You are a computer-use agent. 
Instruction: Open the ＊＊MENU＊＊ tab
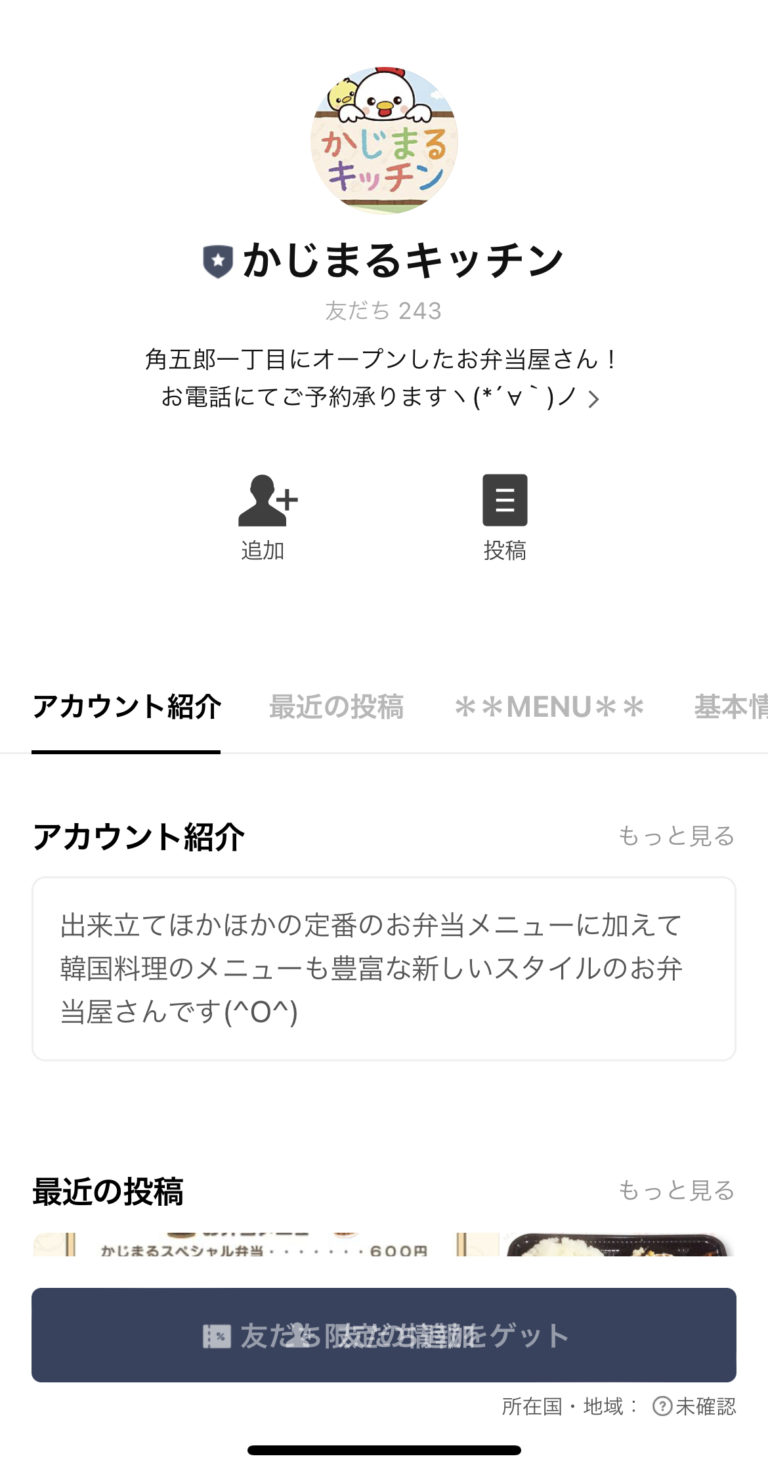[548, 707]
